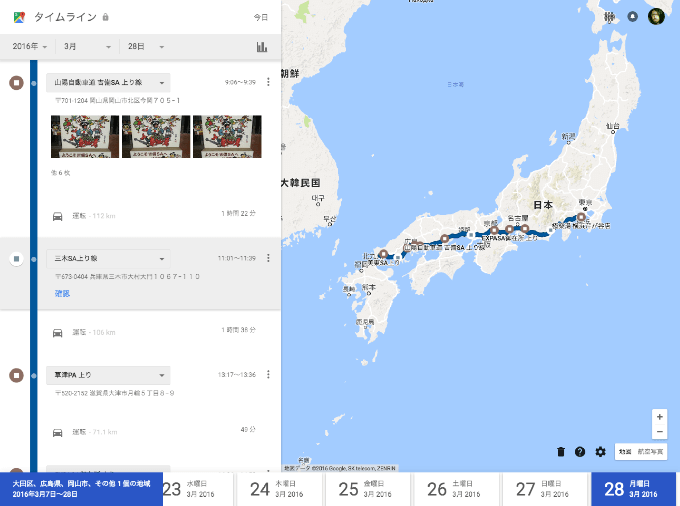The height and width of the screenshot is (506, 680).
Task: Zoom in on the map
Action: coord(659,416)
